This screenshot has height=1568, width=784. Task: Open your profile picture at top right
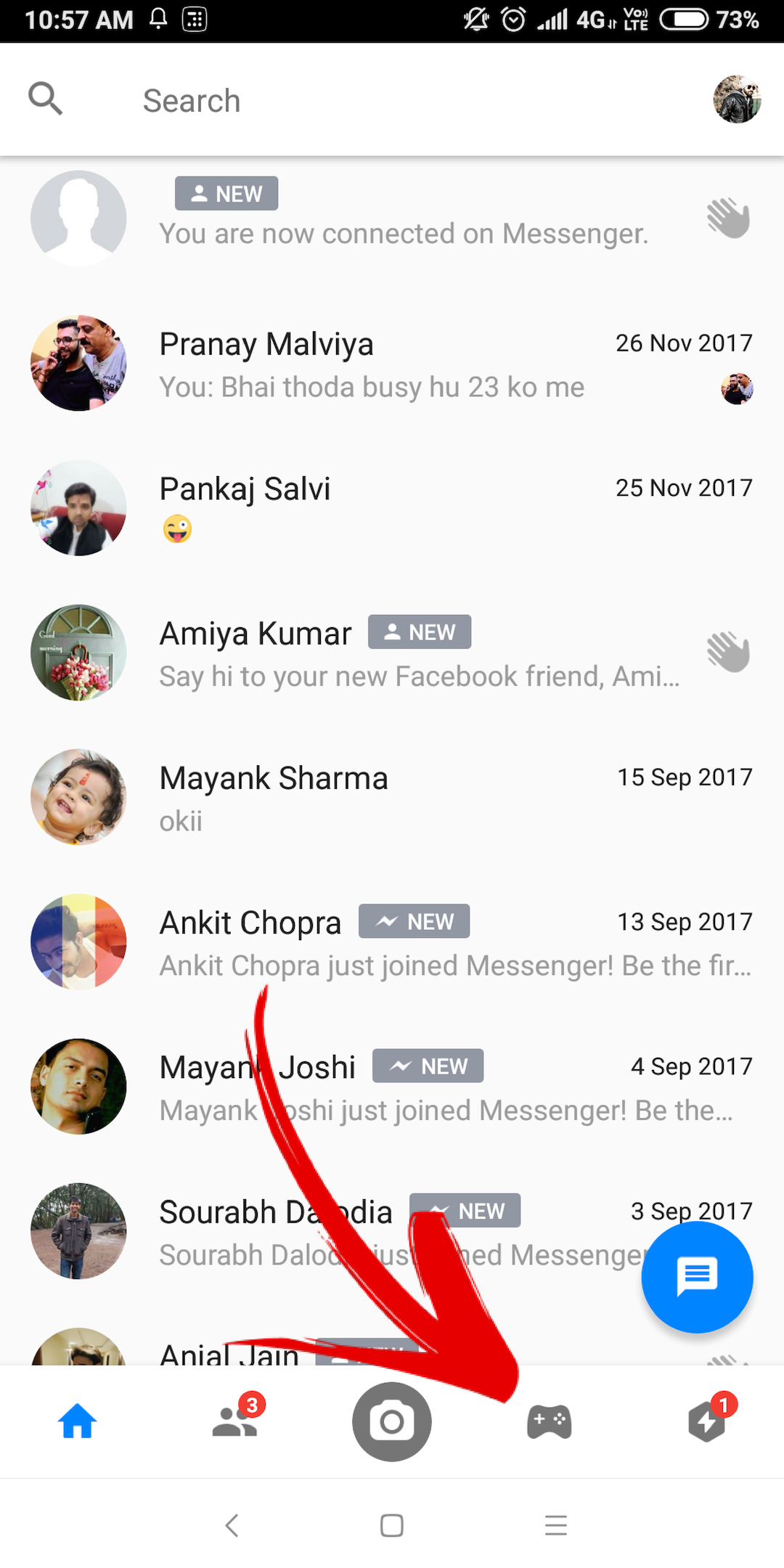click(736, 99)
